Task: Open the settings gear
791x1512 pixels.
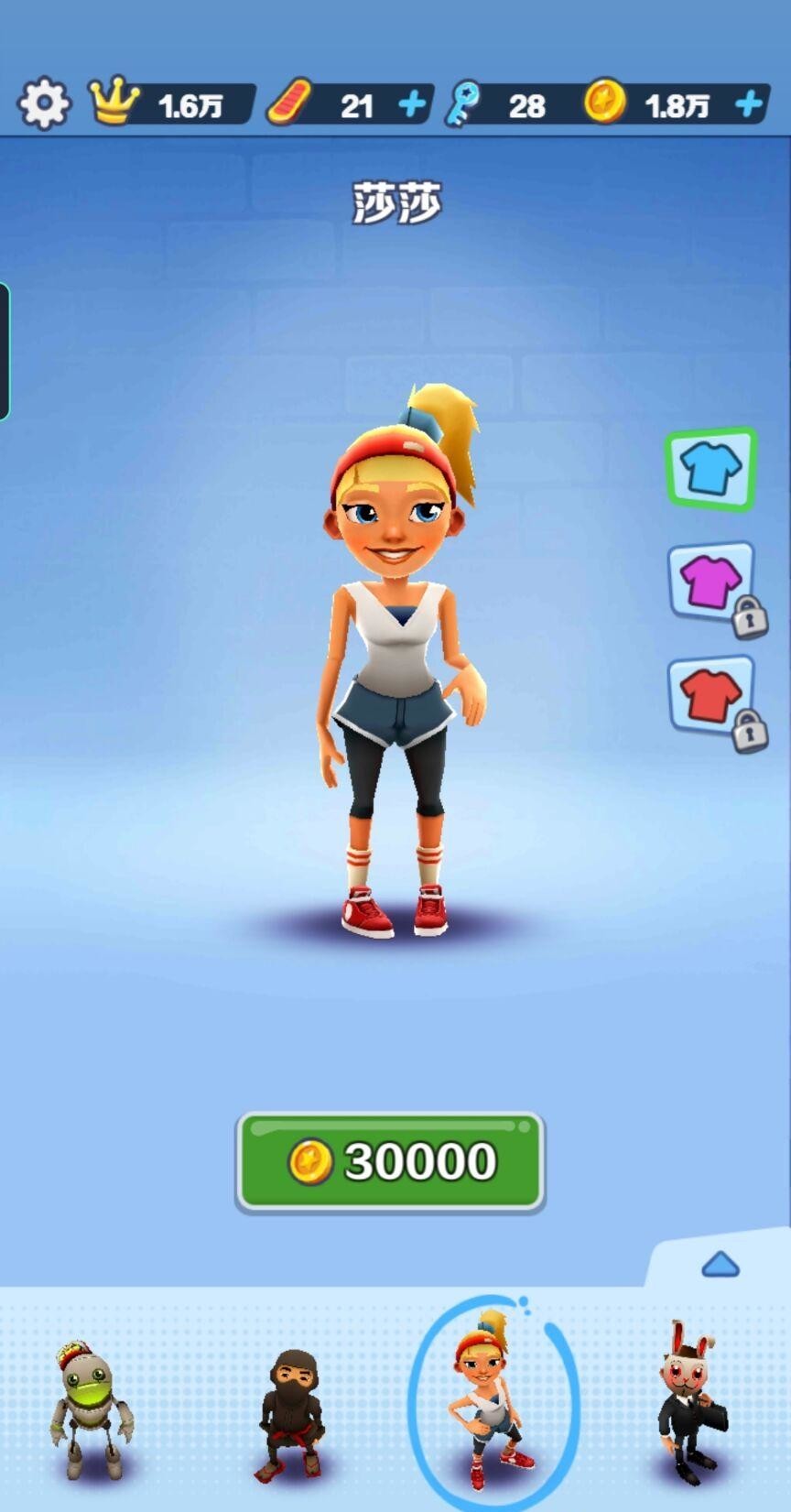Action: [x=43, y=103]
